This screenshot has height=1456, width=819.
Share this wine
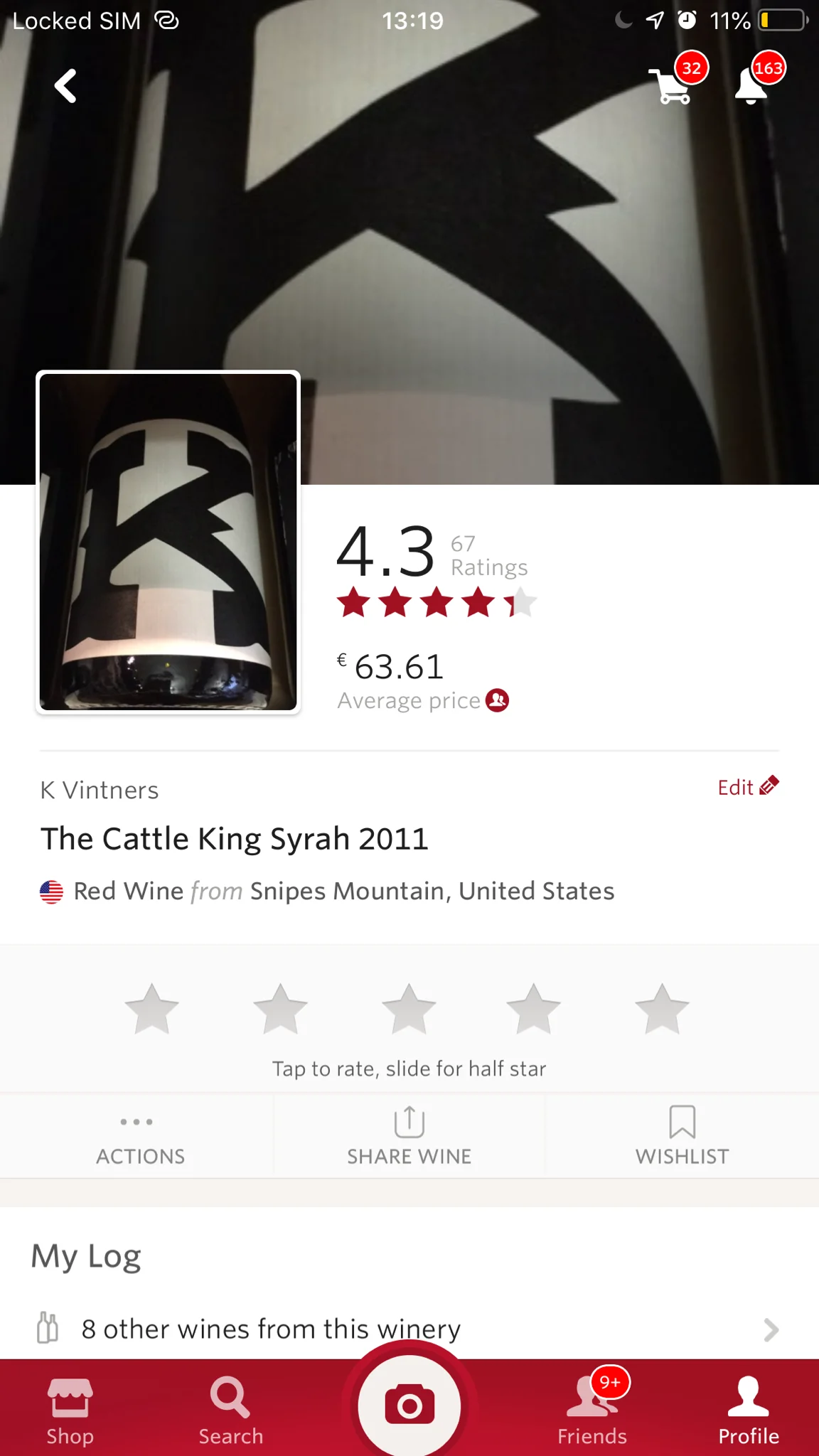409,1136
